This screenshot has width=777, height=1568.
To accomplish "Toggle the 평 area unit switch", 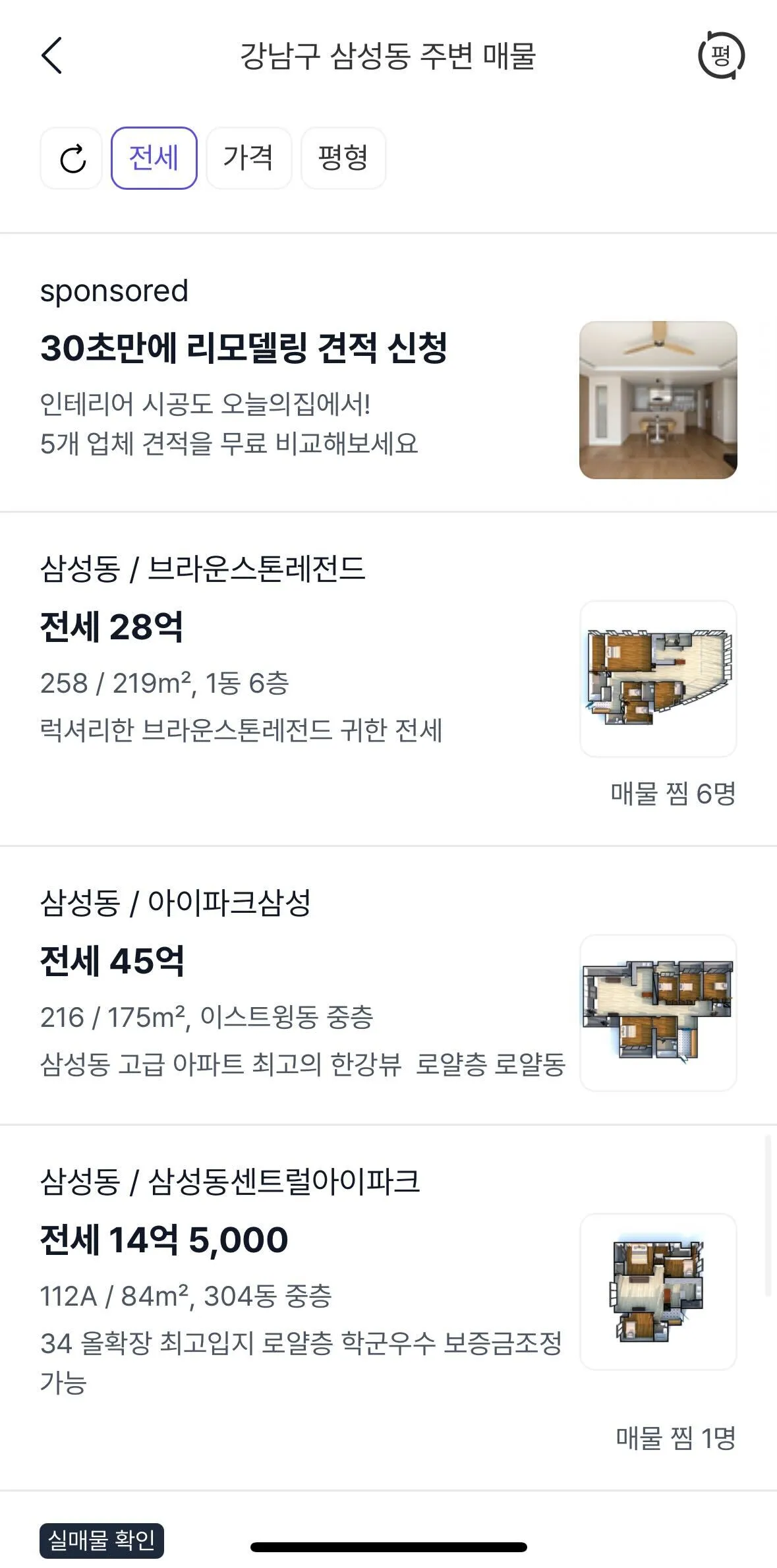I will click(721, 55).
